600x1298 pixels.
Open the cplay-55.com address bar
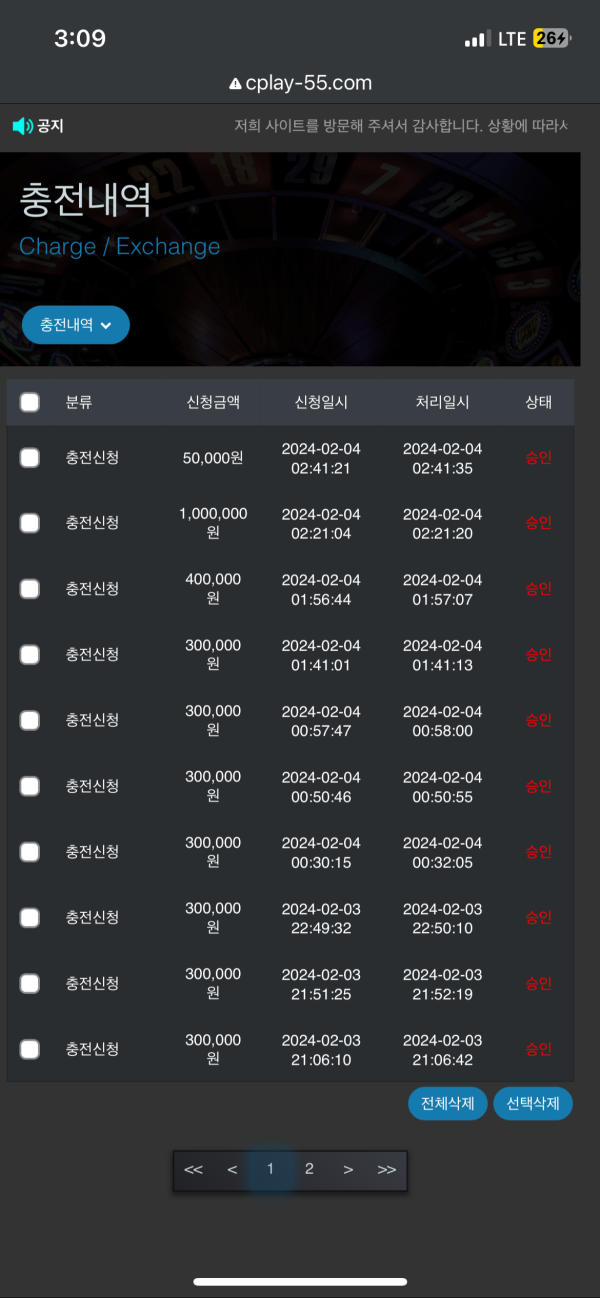[x=300, y=84]
